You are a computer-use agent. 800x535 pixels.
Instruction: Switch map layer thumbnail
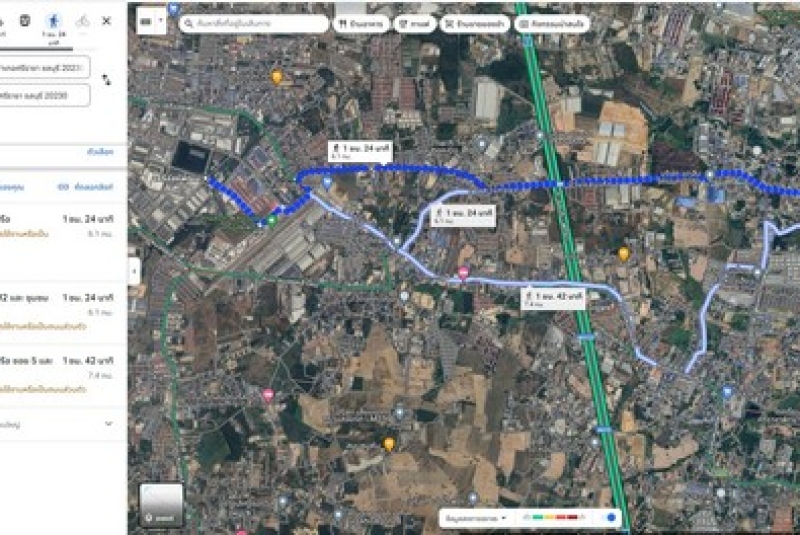point(161,505)
